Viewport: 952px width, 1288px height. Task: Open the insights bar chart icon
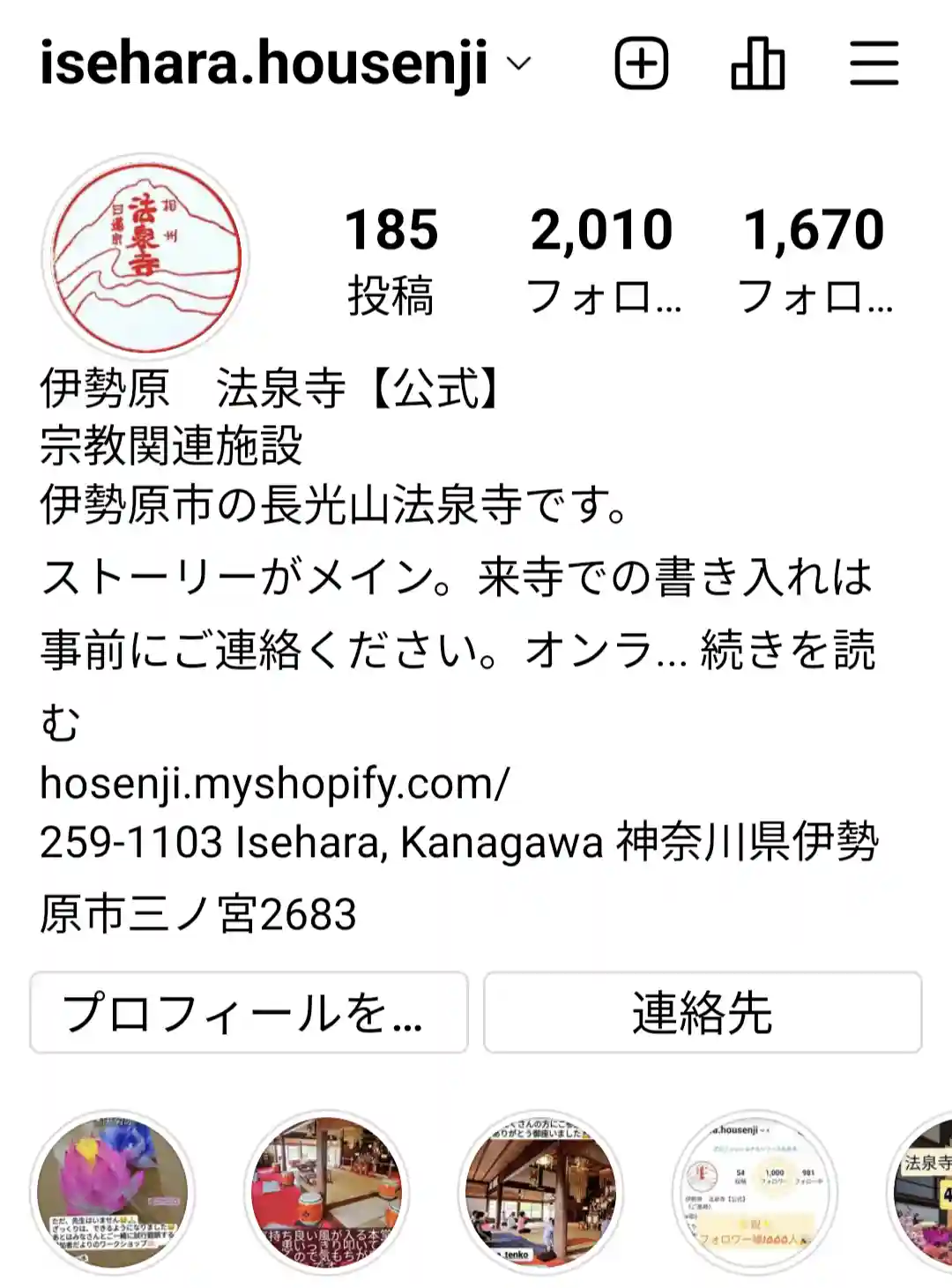757,63
